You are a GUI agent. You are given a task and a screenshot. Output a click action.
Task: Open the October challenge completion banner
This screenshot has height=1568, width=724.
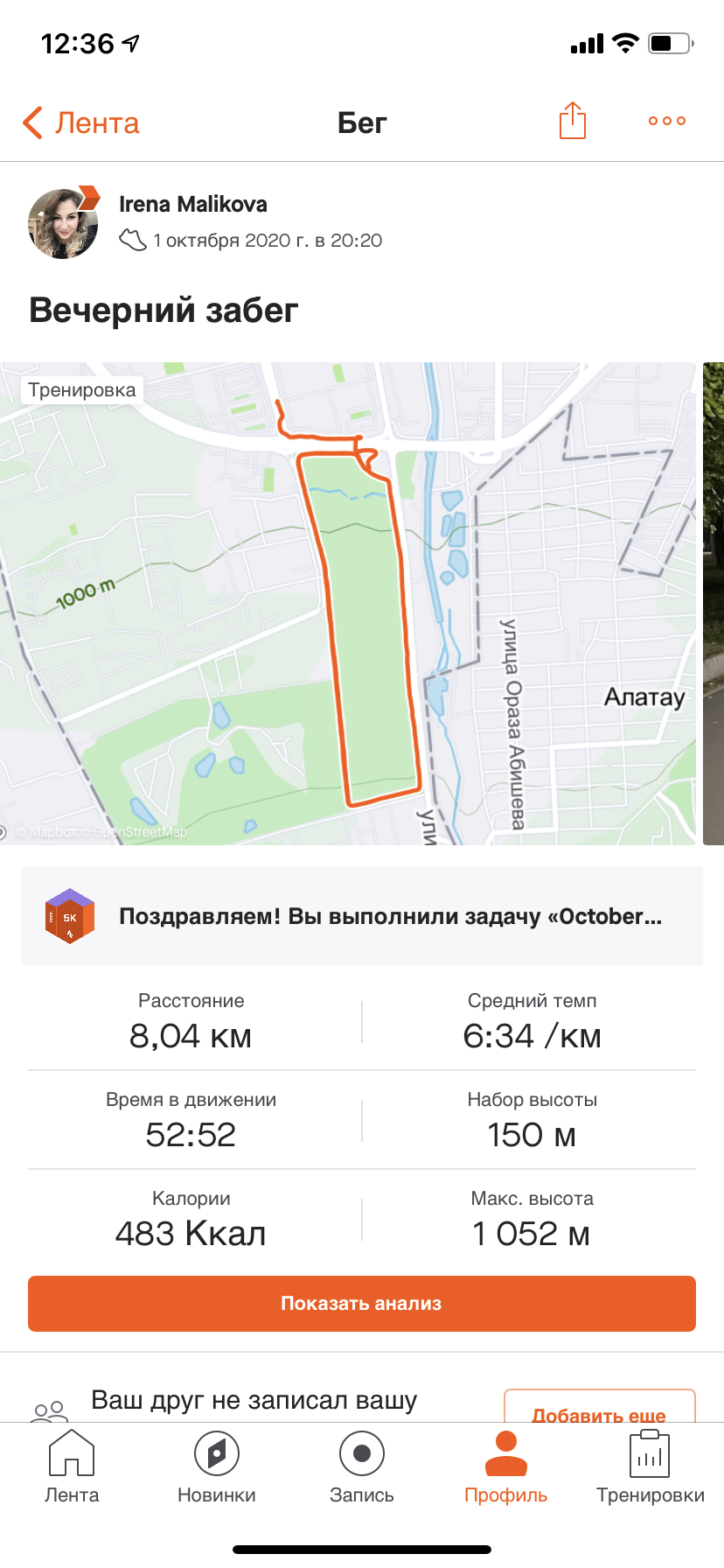click(x=362, y=916)
